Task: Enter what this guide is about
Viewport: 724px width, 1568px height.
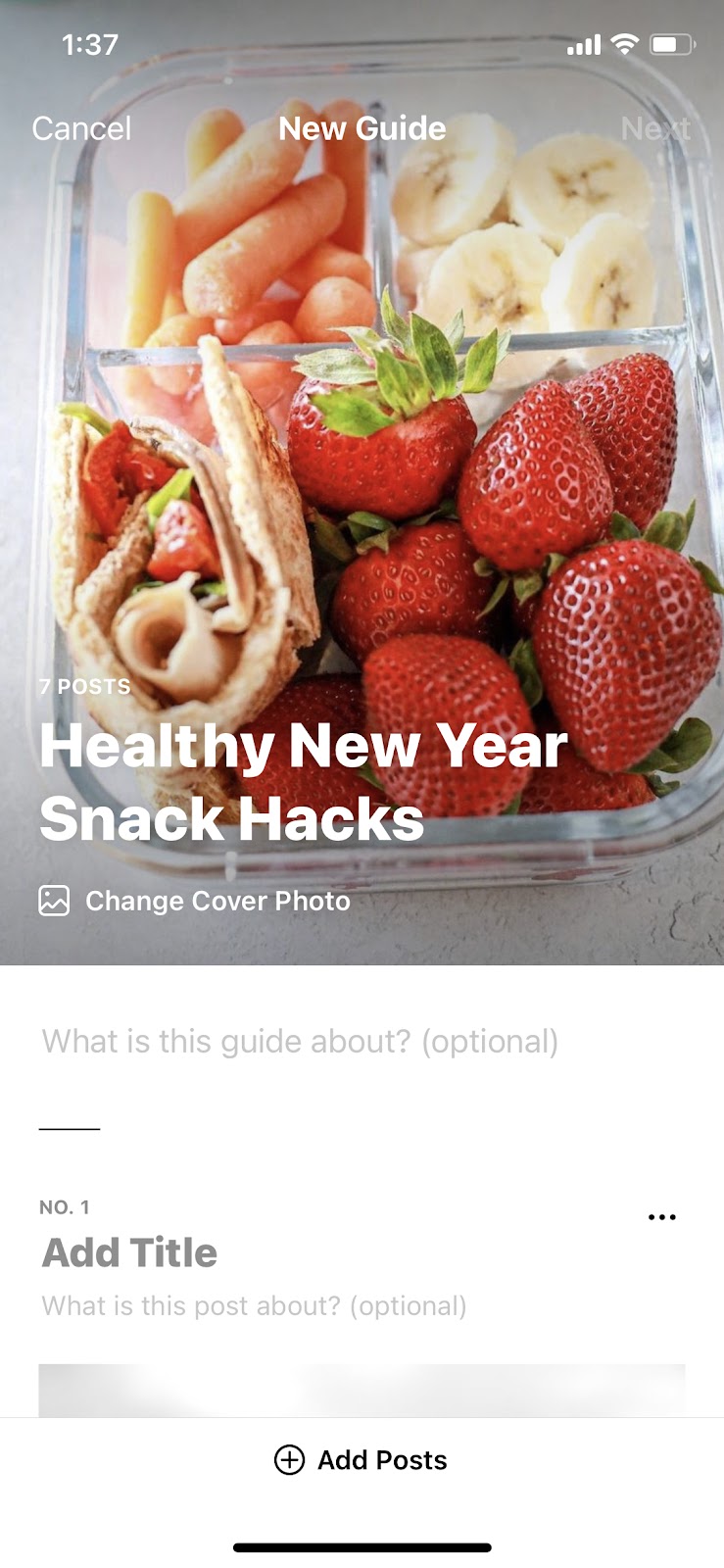Action: (300, 1041)
